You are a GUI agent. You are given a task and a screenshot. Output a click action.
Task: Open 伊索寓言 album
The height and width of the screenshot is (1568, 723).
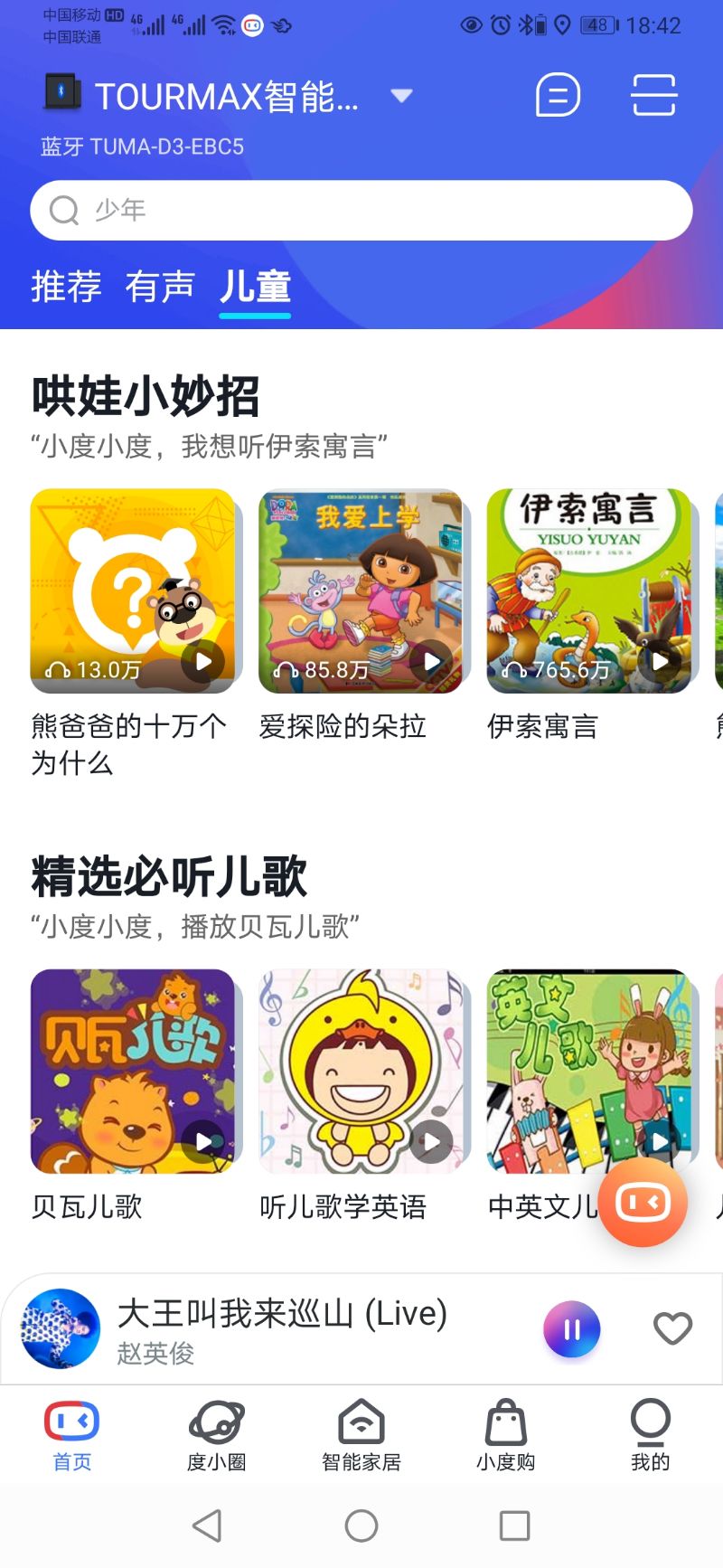(x=588, y=591)
